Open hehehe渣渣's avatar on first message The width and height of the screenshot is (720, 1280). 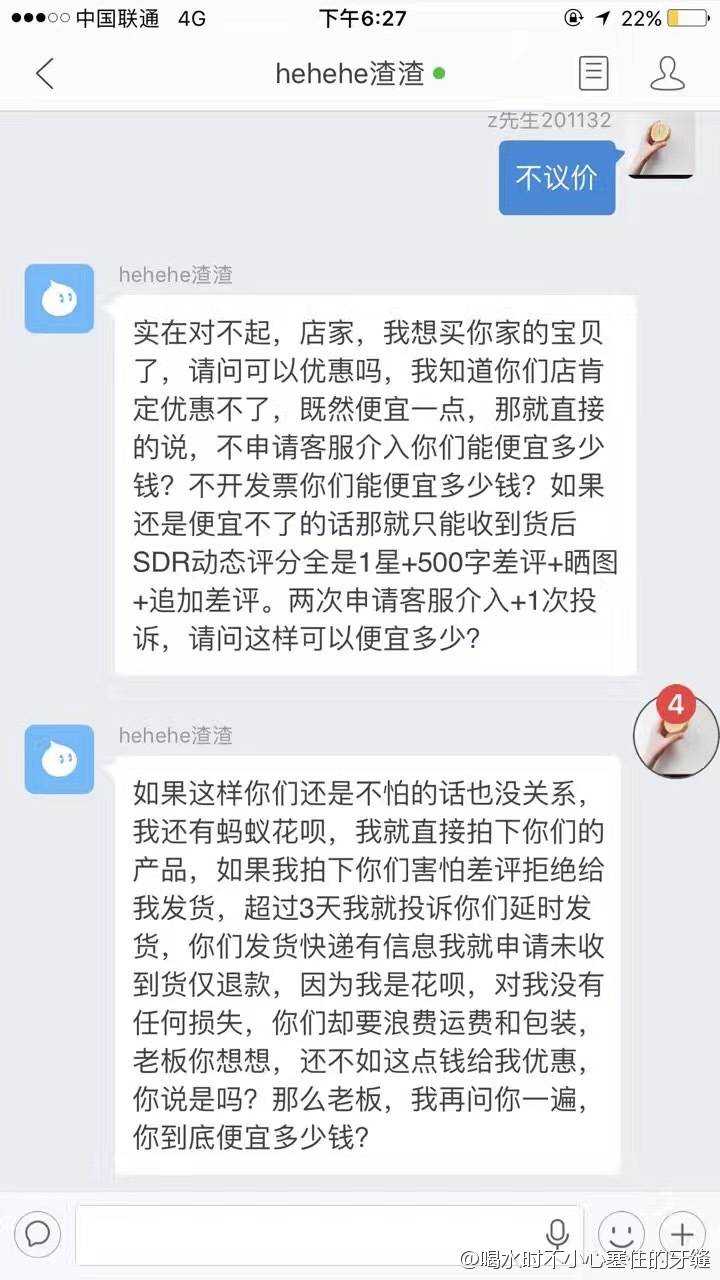(59, 298)
